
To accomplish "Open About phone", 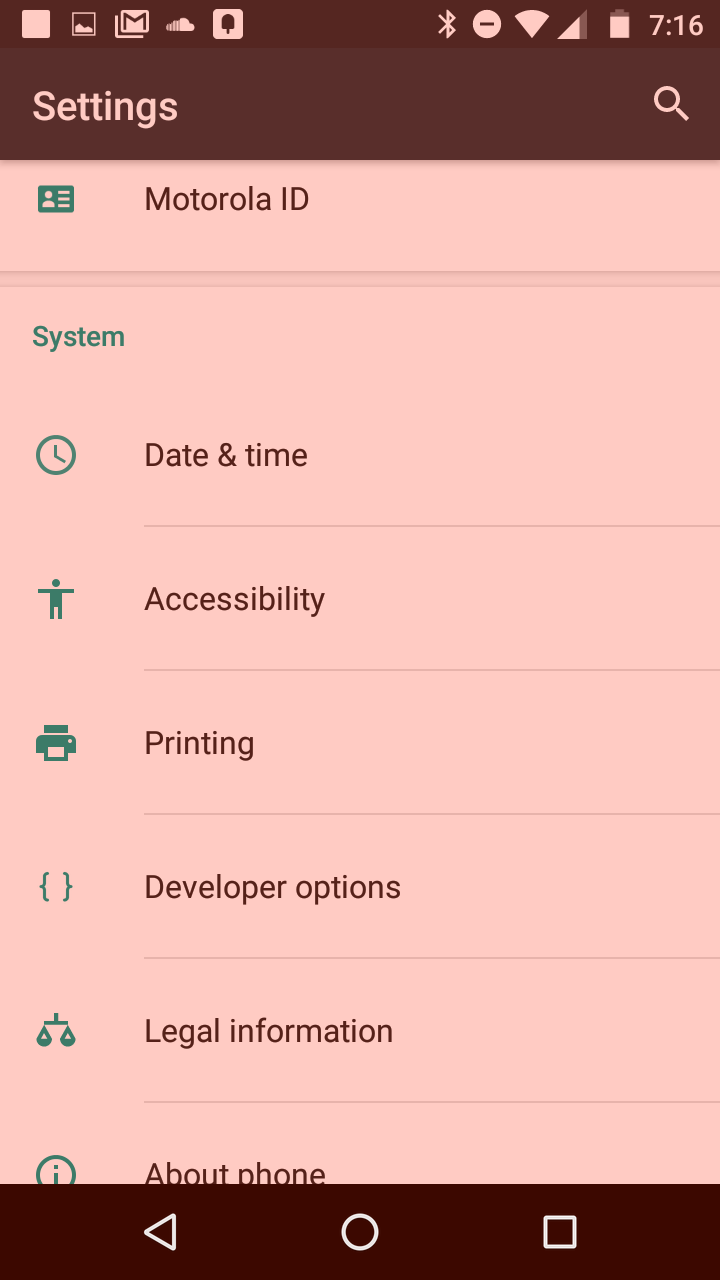I will (360, 1144).
